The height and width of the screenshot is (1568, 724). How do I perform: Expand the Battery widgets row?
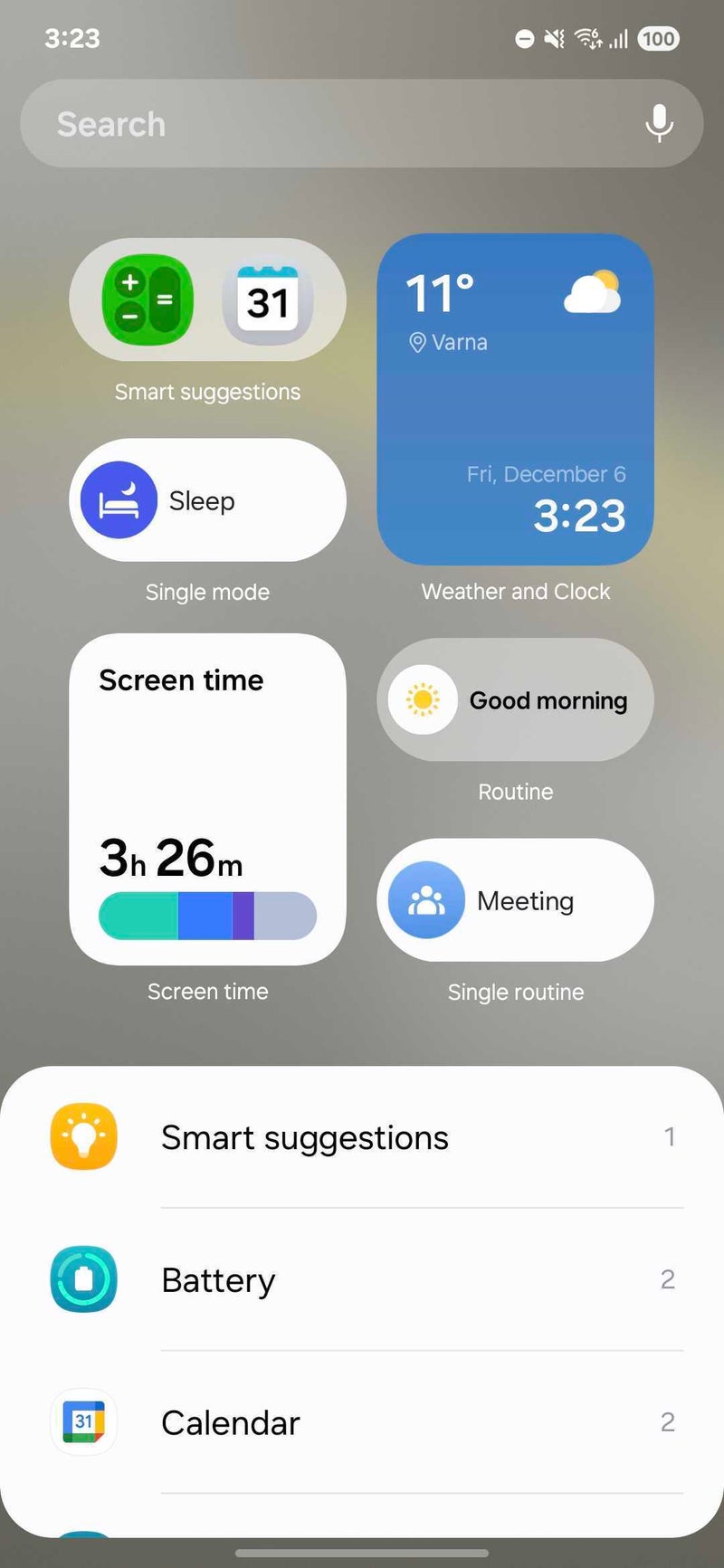[362, 1280]
